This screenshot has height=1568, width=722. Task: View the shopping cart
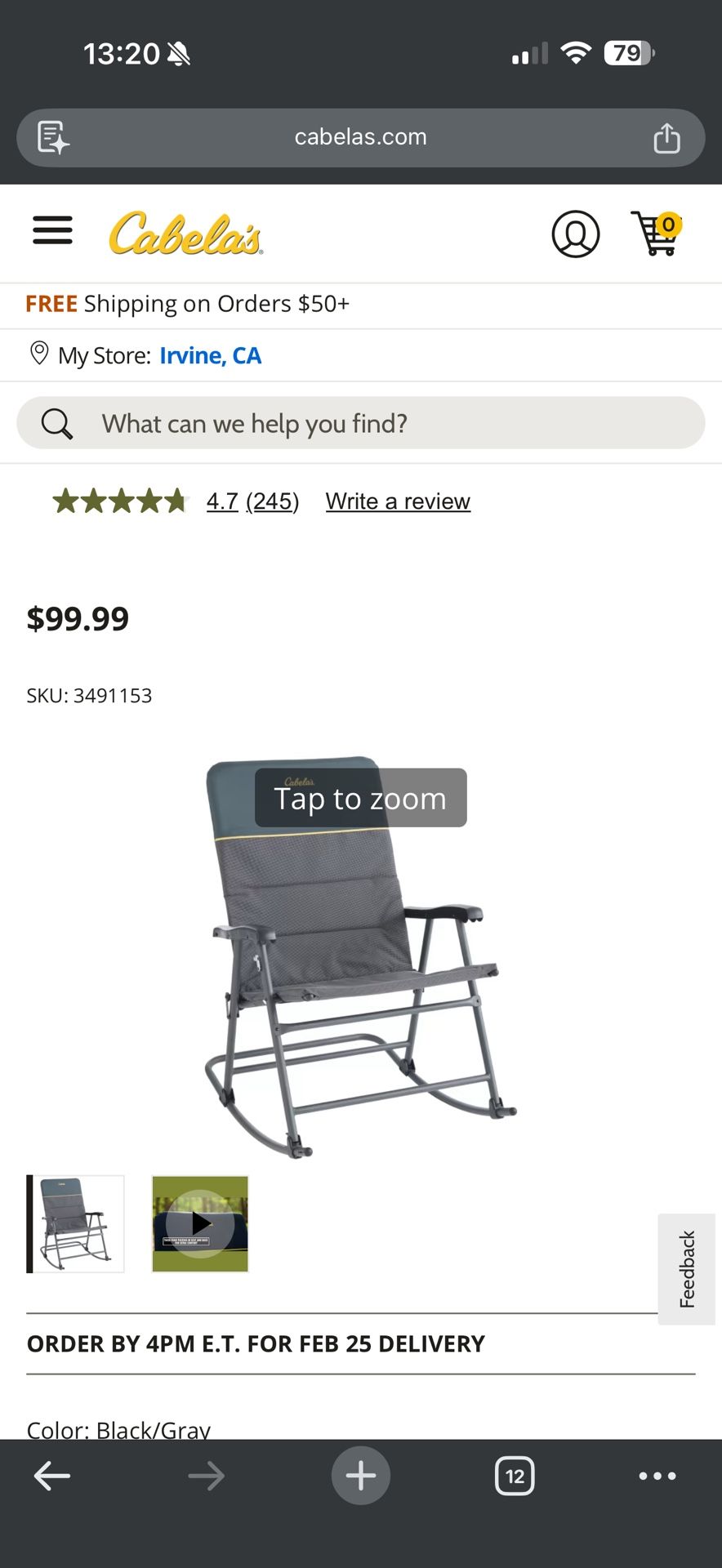tap(657, 234)
